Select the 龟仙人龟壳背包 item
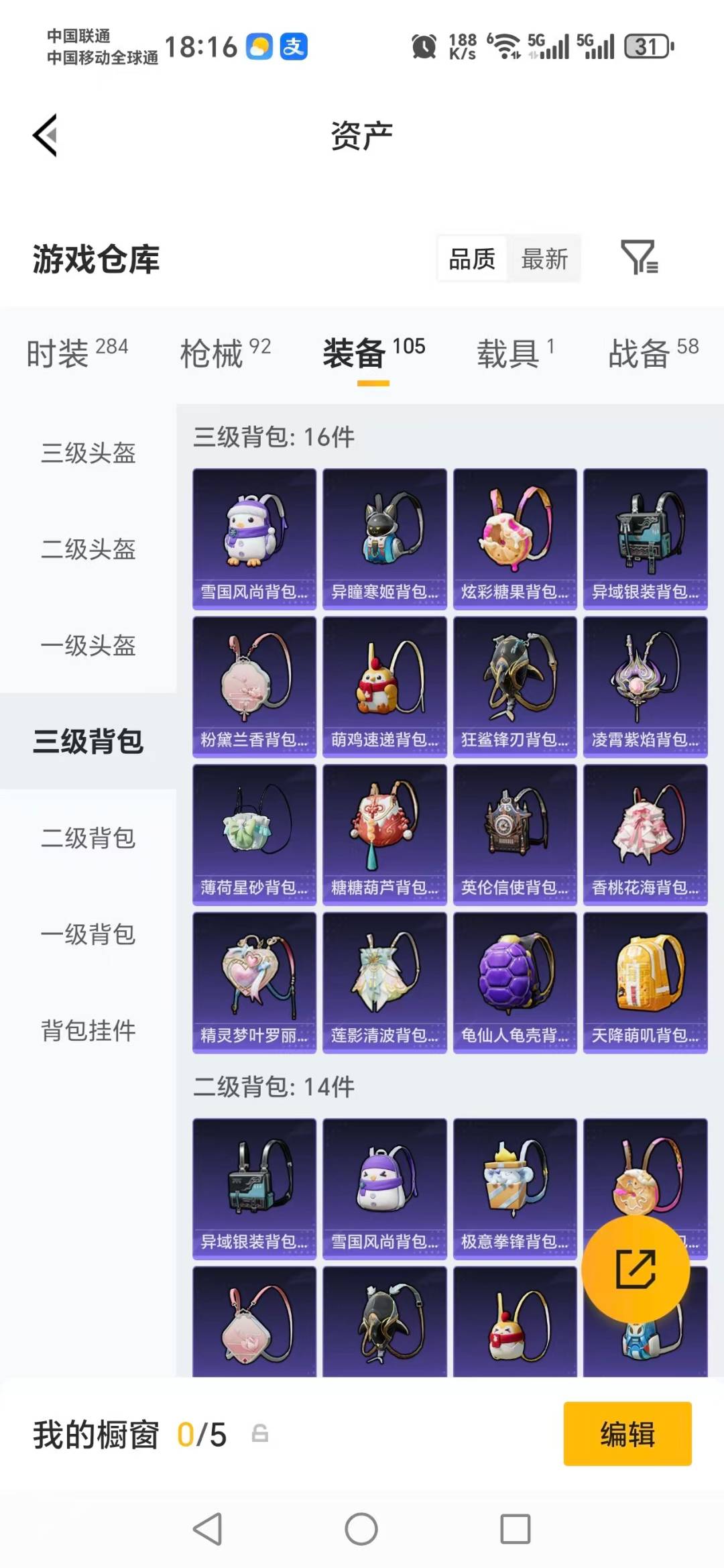 click(x=515, y=982)
